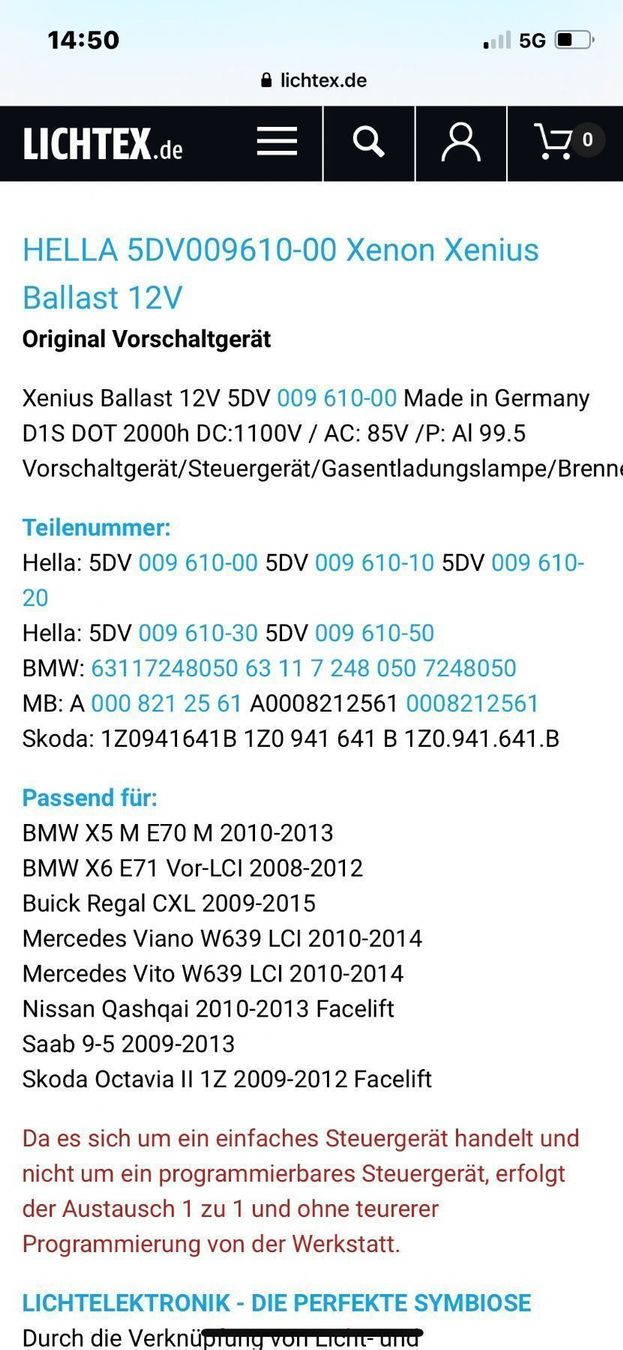Tap the Hella number 009 610-50 link

(x=374, y=633)
